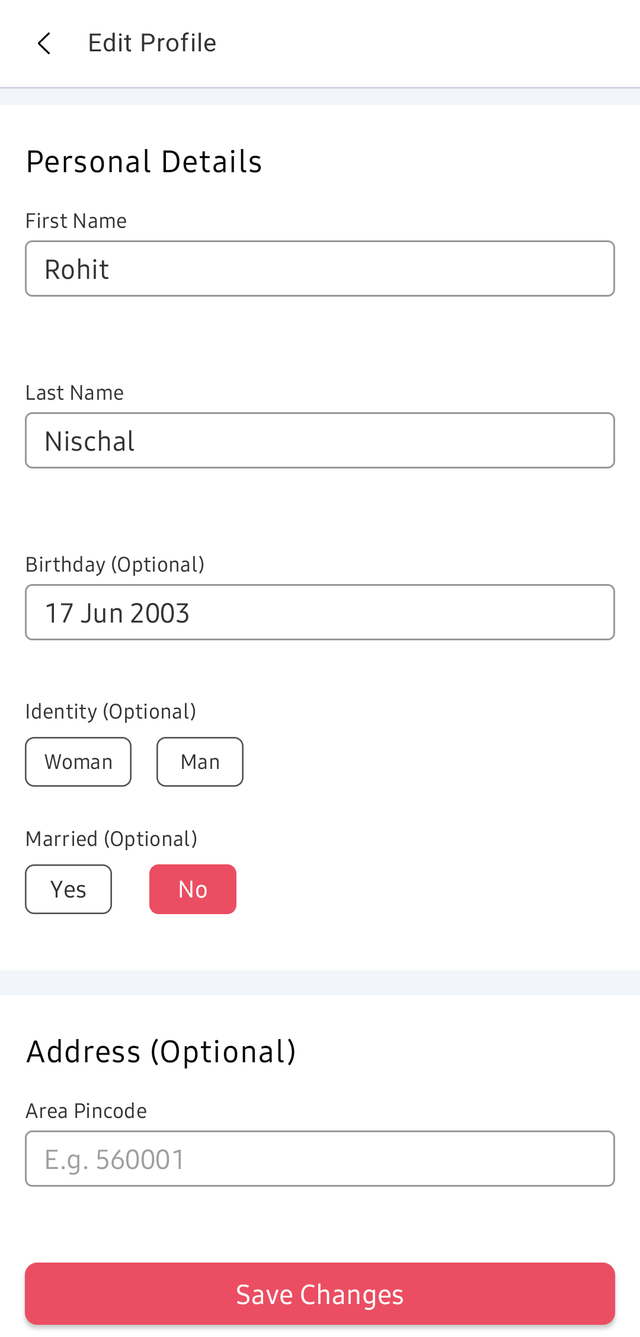The height and width of the screenshot is (1337, 640).
Task: Go back from Edit Profile
Action: [x=44, y=43]
